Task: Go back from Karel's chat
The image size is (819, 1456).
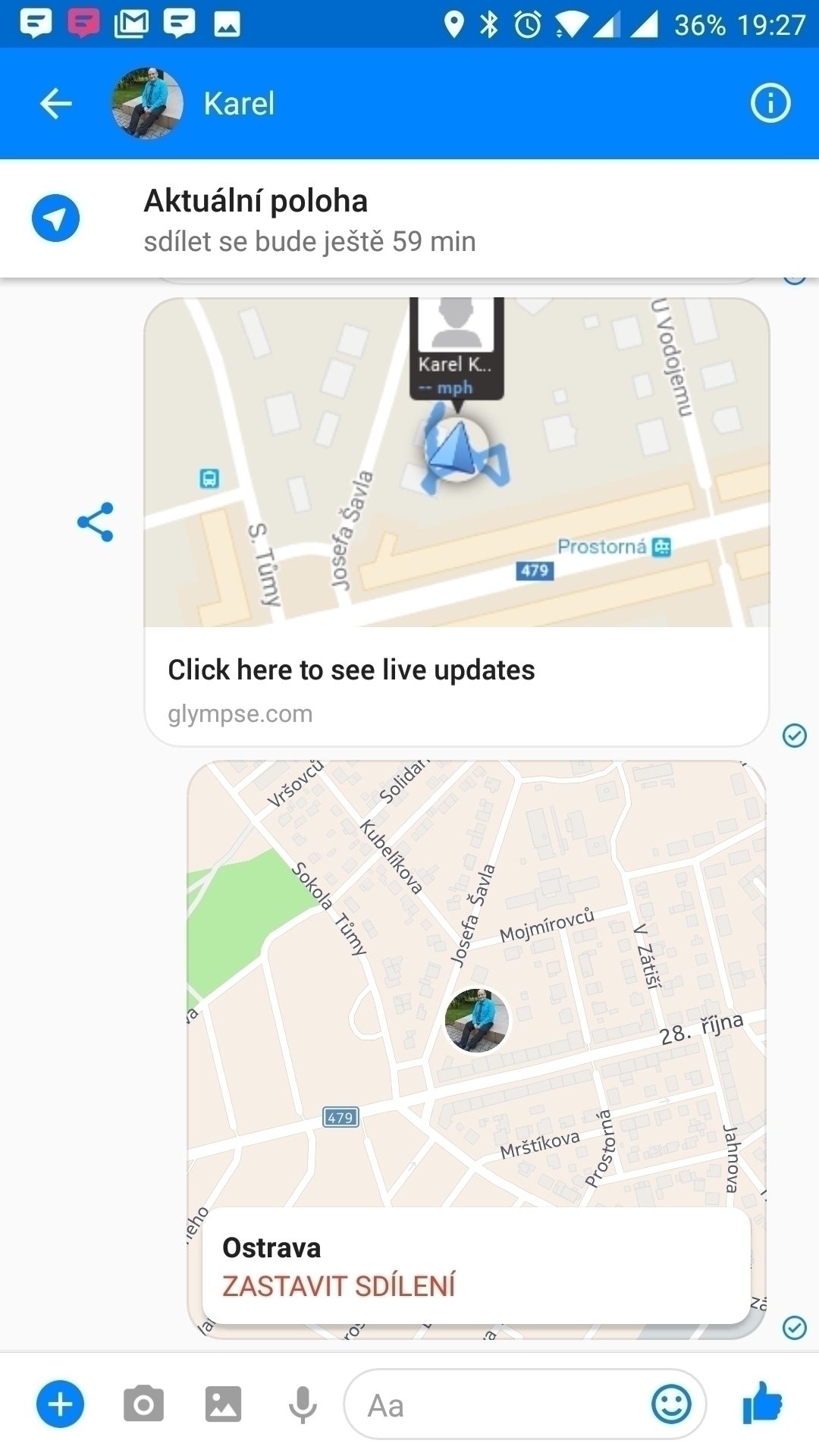Action: click(x=56, y=104)
